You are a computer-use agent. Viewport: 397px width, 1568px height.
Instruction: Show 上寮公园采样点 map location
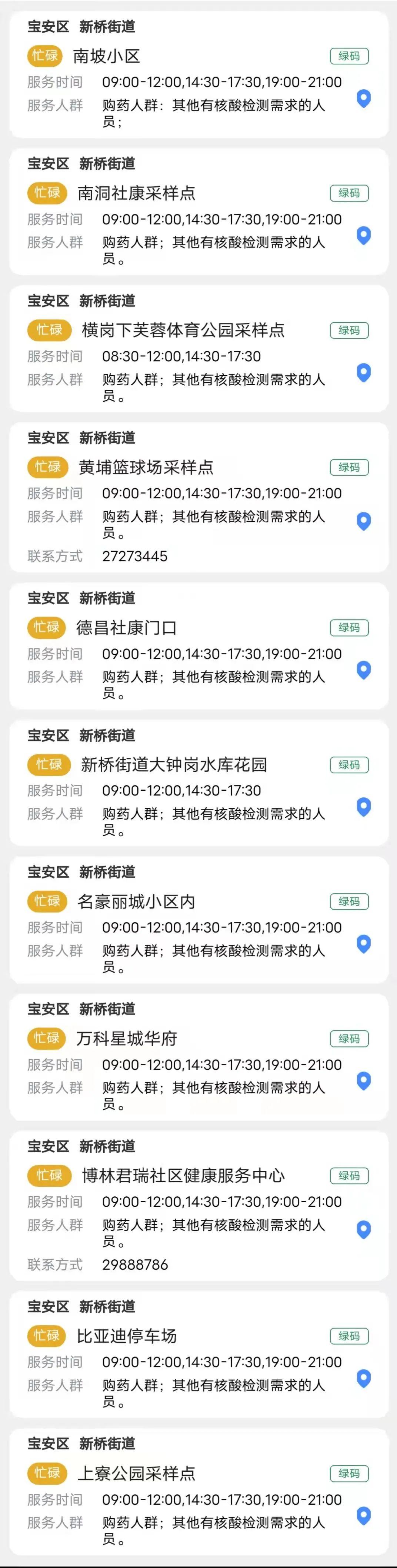tap(364, 1515)
